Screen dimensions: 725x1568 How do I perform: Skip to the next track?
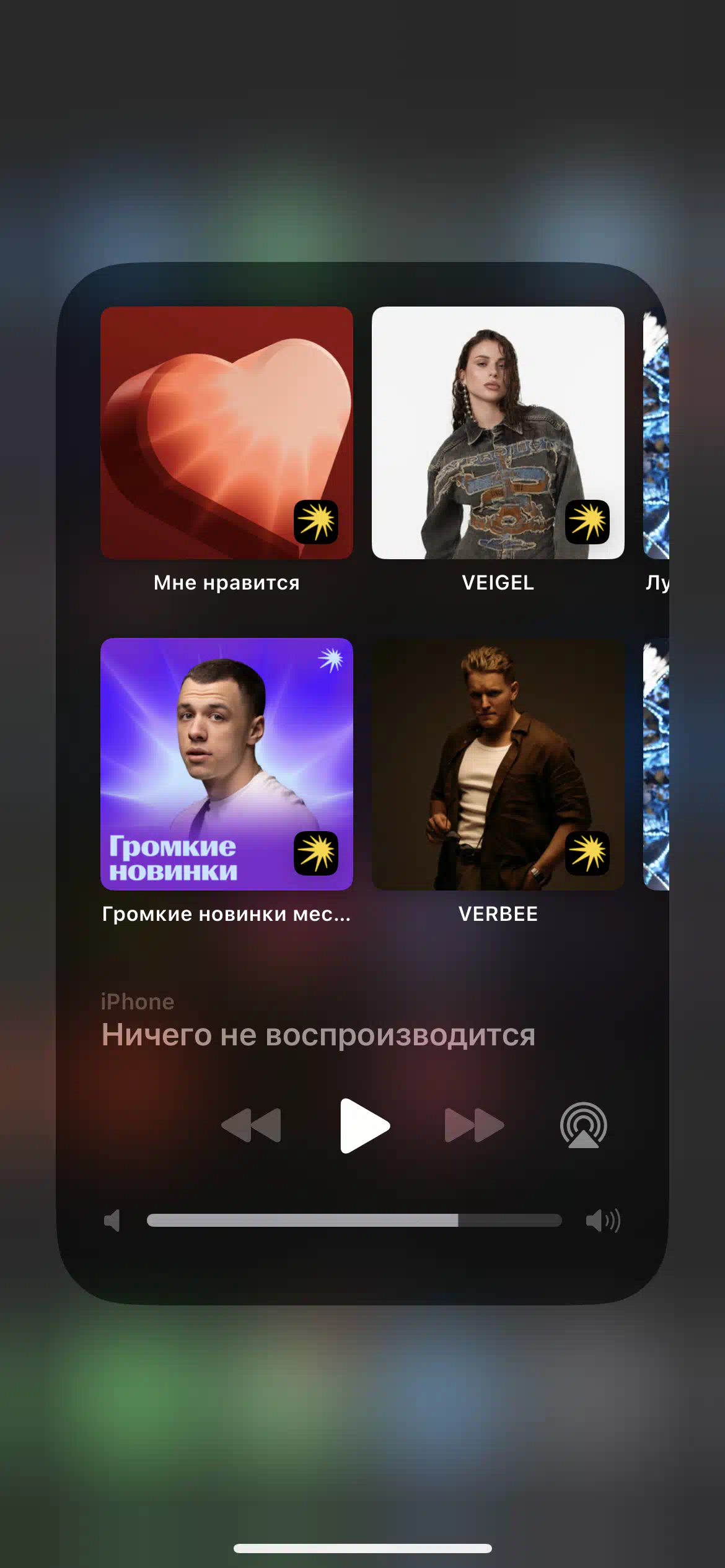coord(474,1125)
